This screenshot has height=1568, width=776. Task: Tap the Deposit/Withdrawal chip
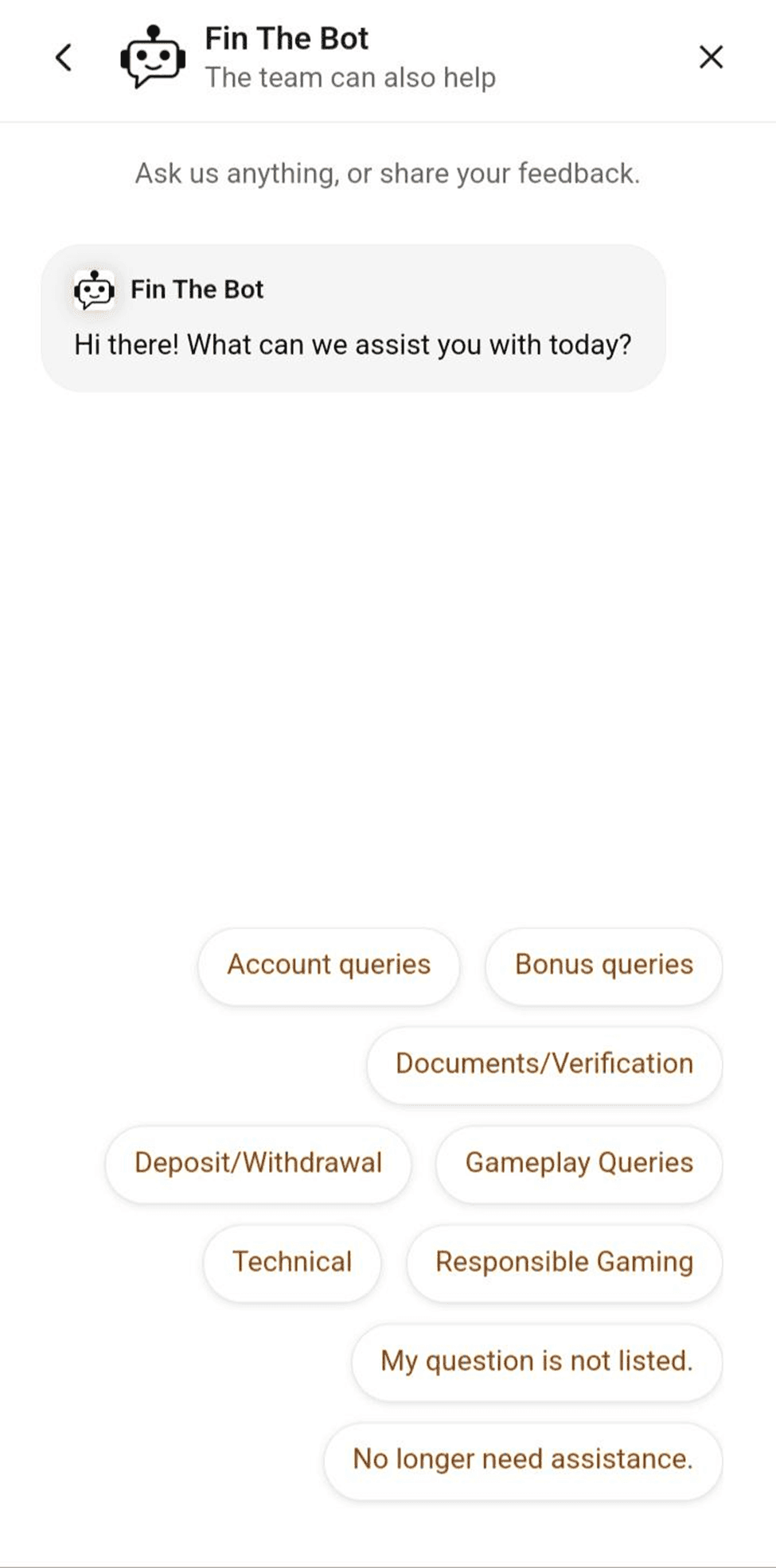point(258,1163)
